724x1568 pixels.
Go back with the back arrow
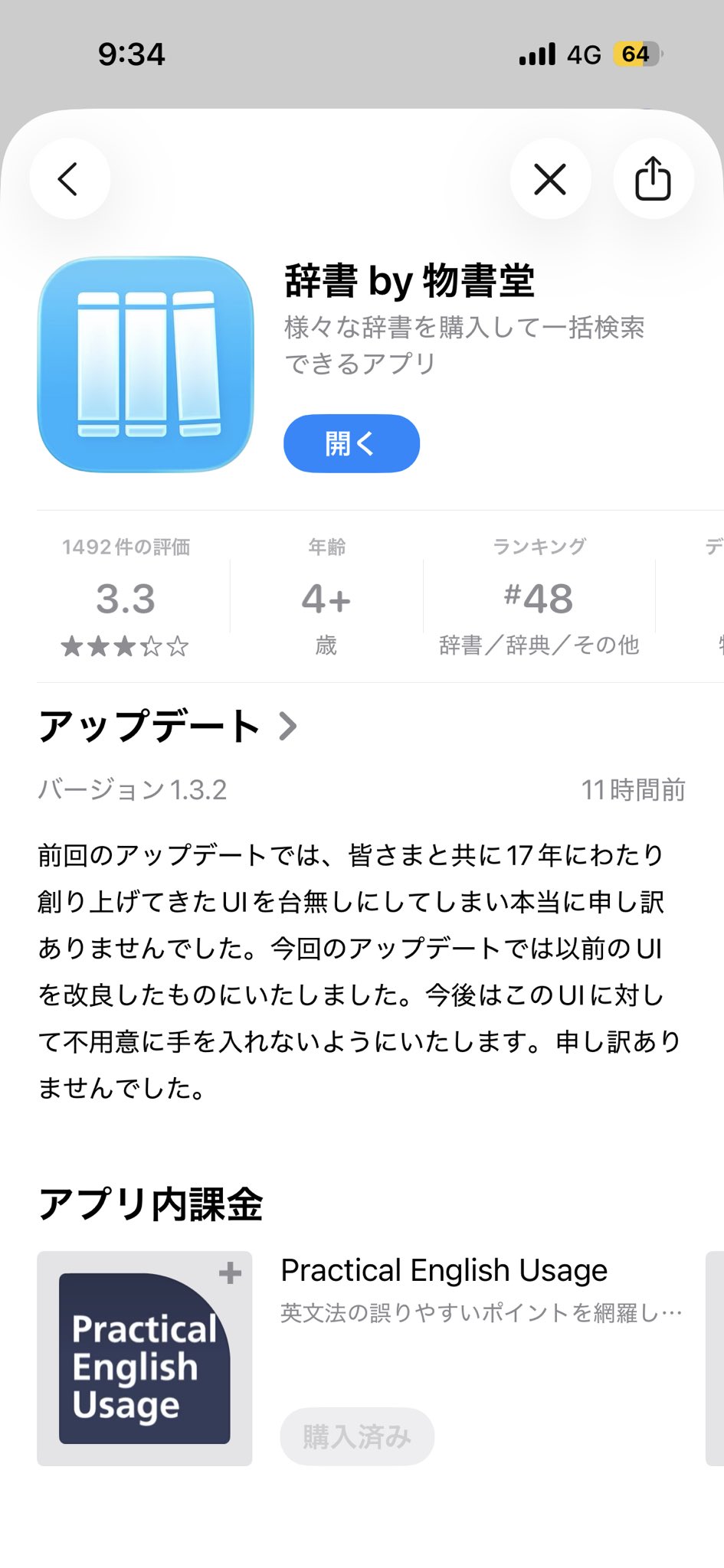click(x=70, y=179)
